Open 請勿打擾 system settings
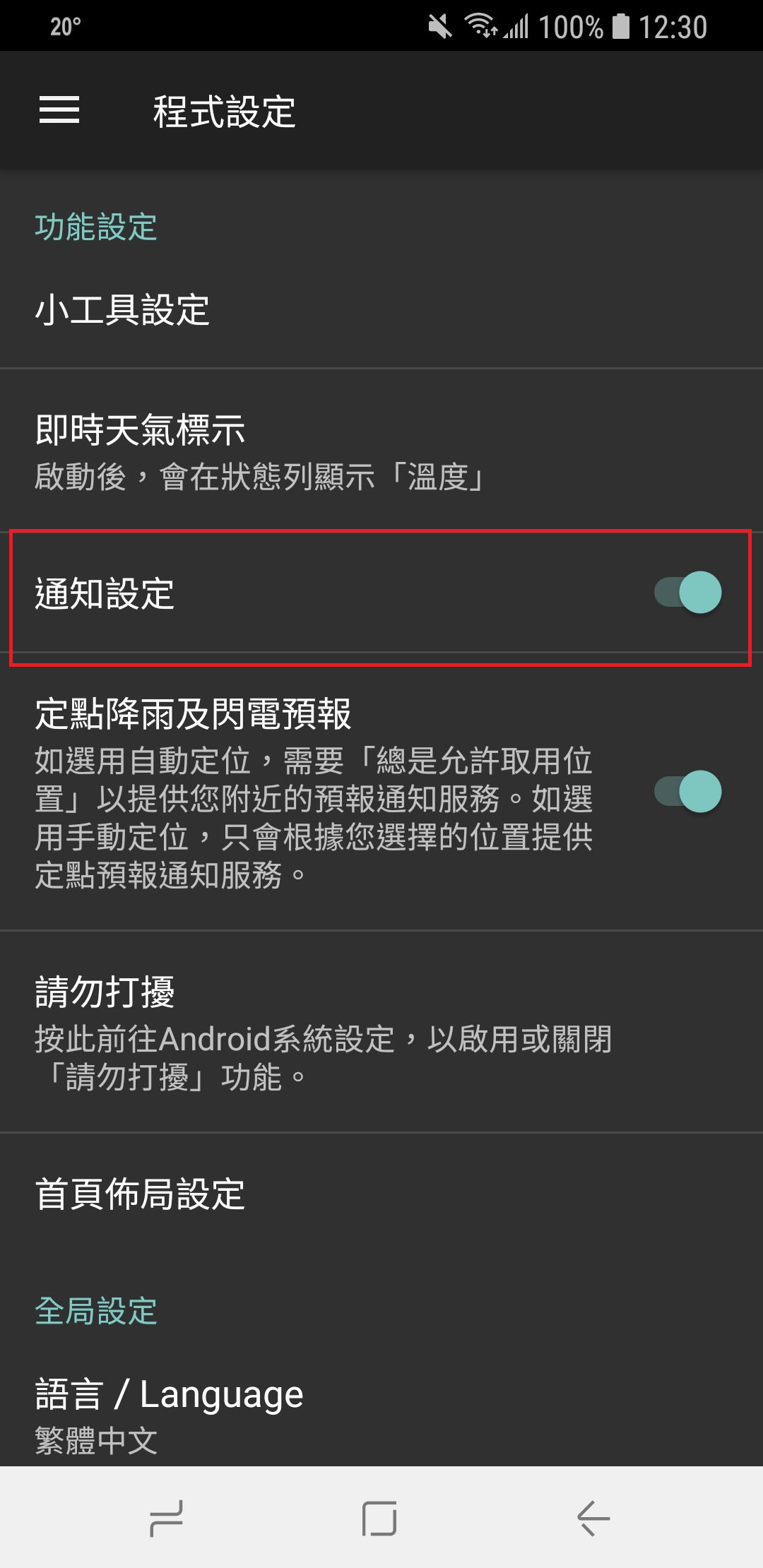 click(381, 1032)
